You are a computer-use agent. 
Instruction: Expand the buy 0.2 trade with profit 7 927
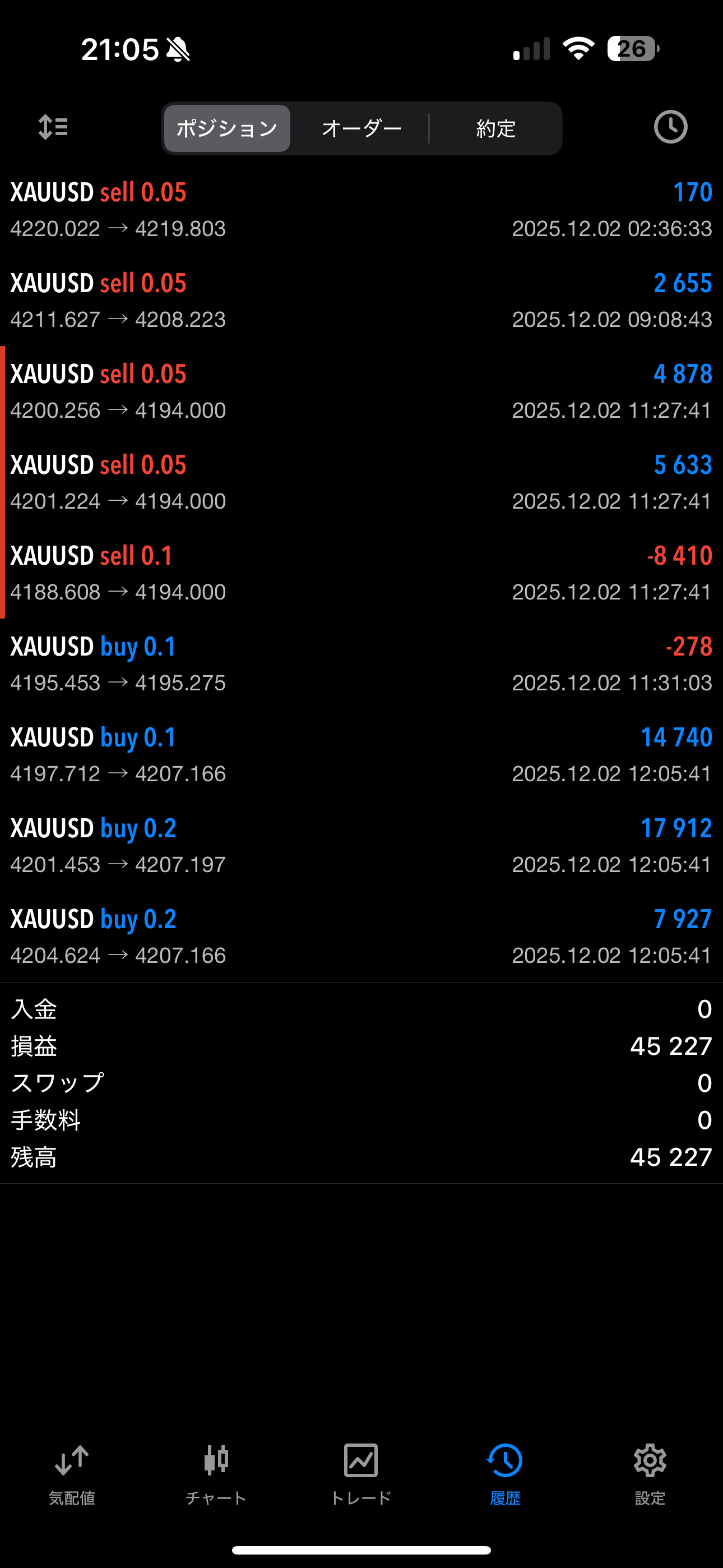[x=361, y=936]
